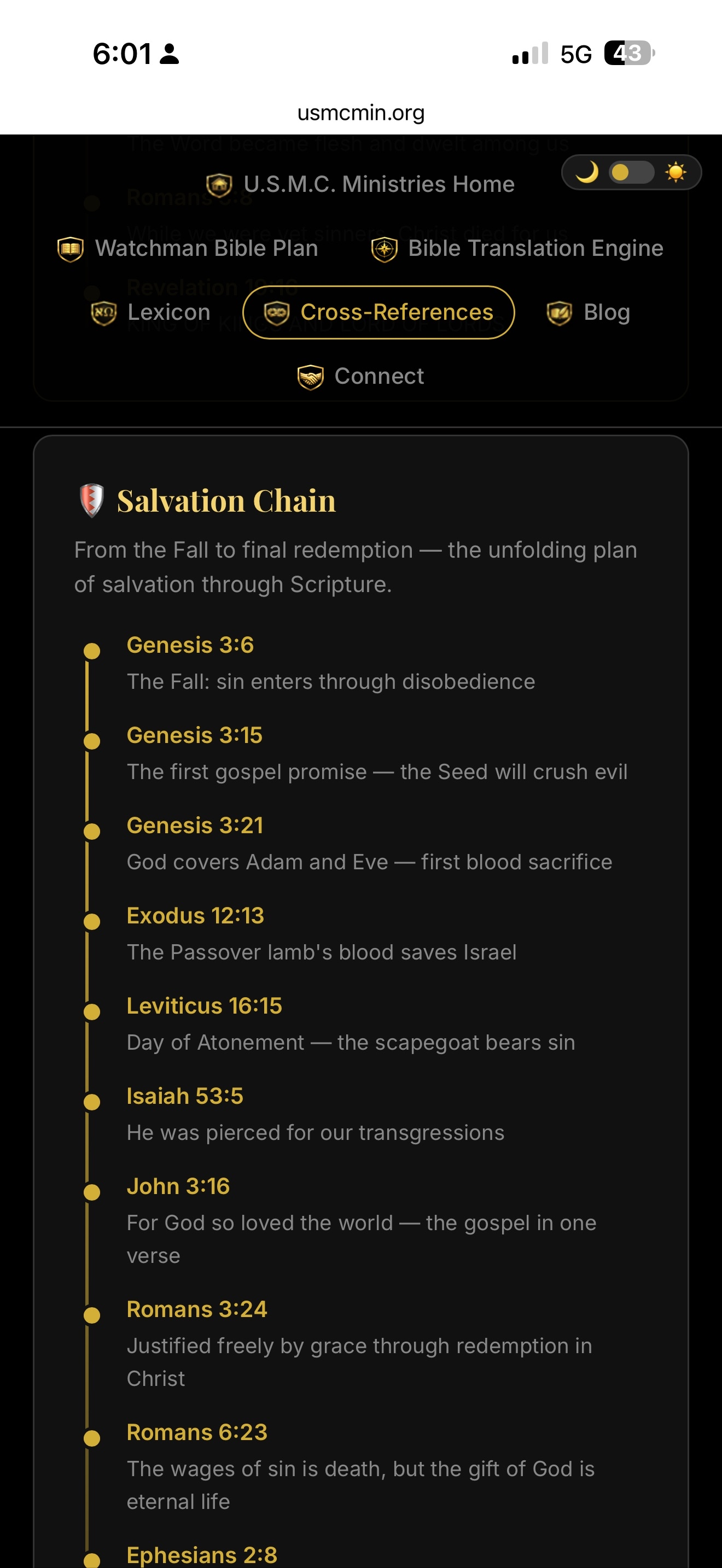View Romans 6:23 reference
The image size is (722, 1568).
click(196, 1432)
